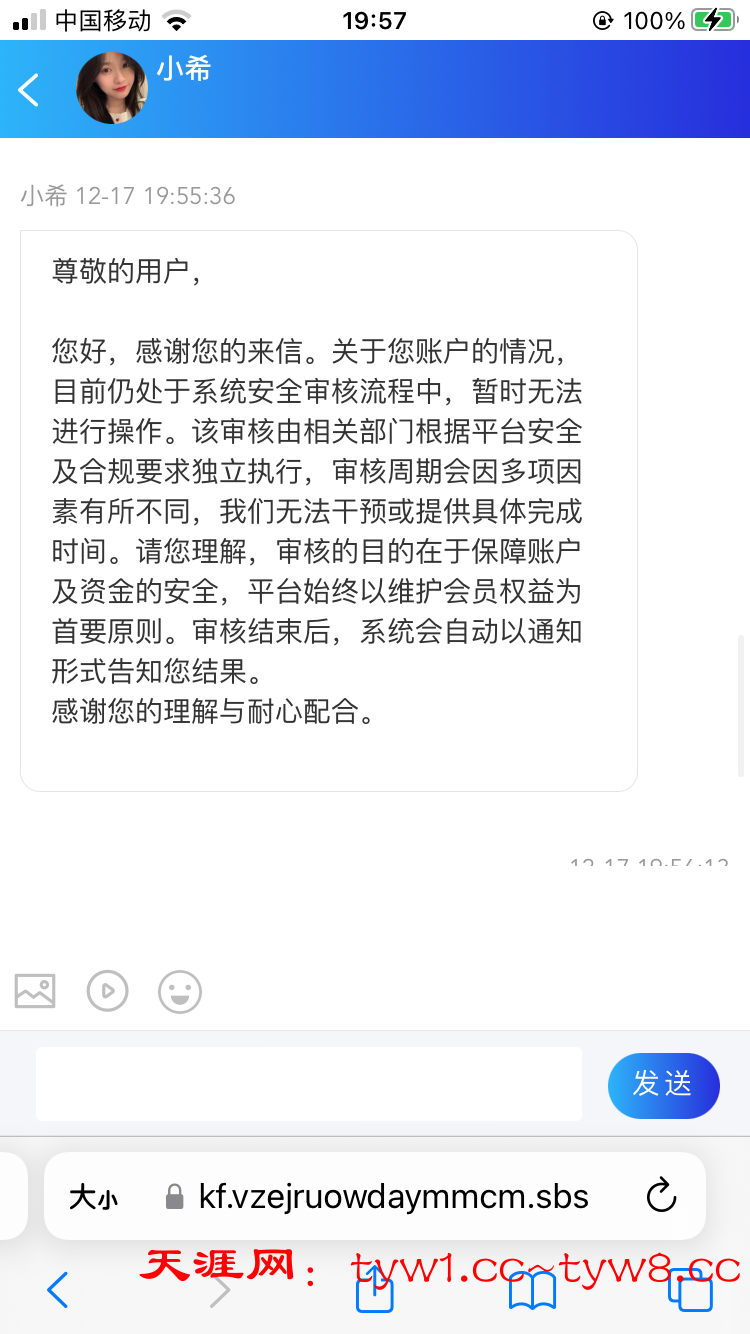The image size is (750, 1334).
Task: Send the message with 发送
Action: [663, 1085]
